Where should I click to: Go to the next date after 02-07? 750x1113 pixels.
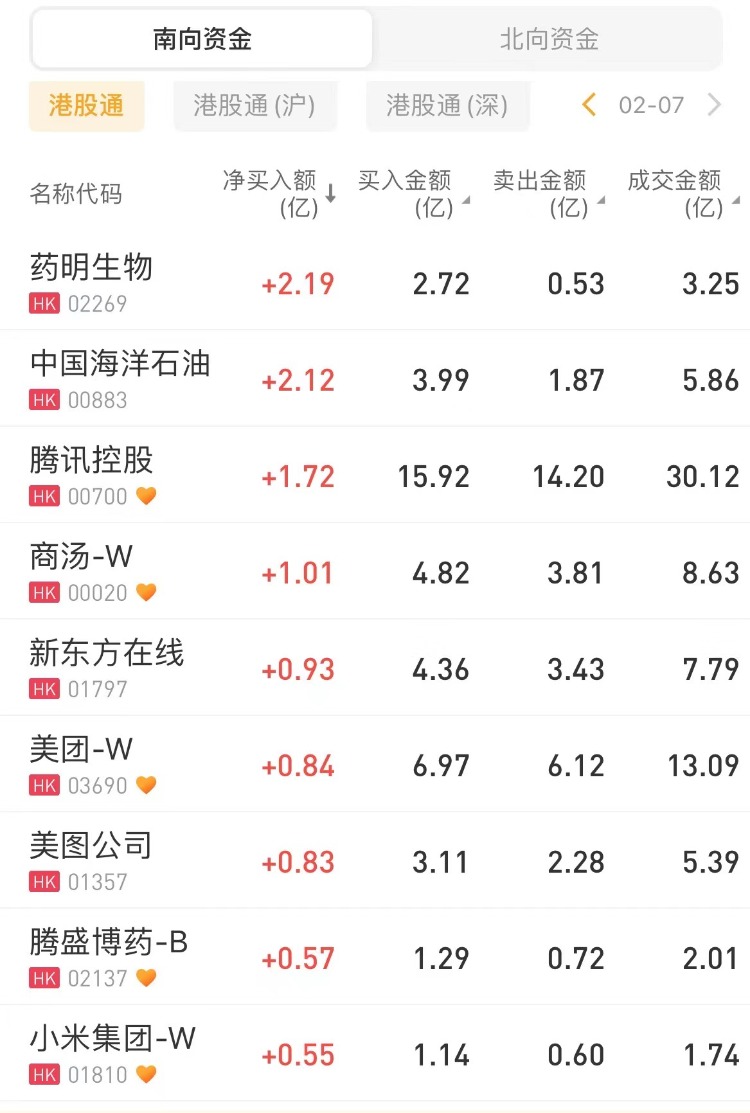click(714, 105)
